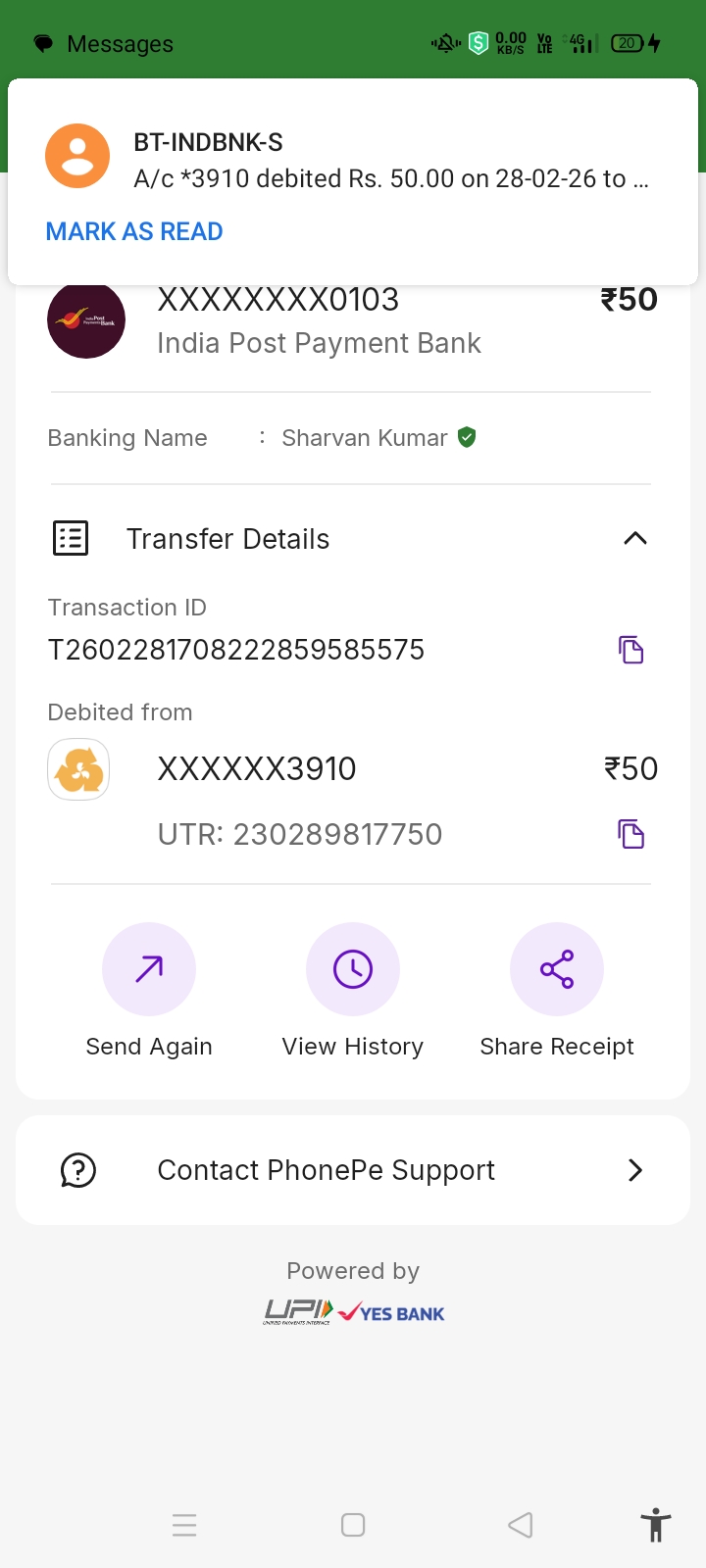Open recent apps from the navigation bar
This screenshot has height=1568, width=706.
[x=184, y=1525]
